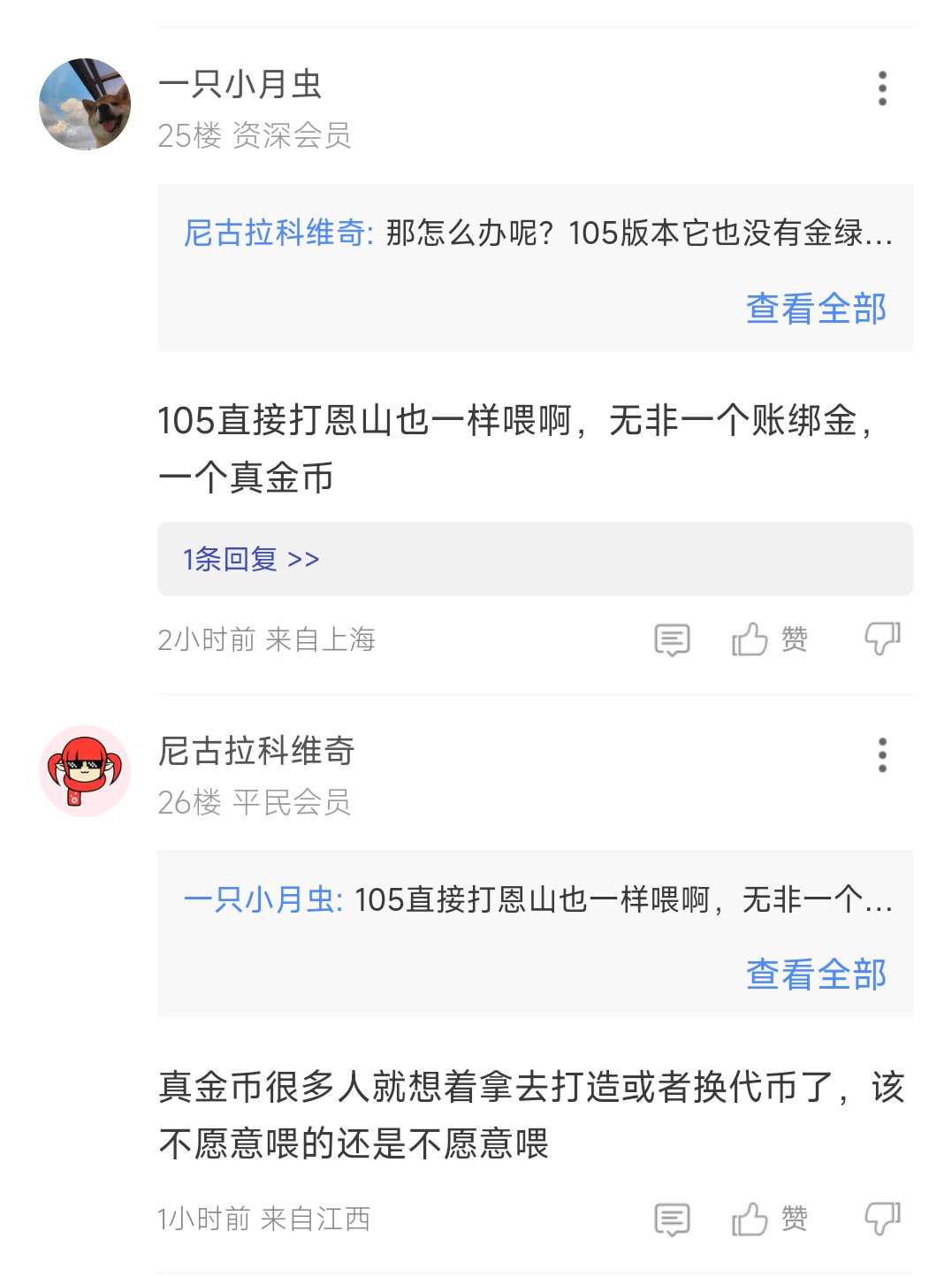
Task: Open the overflow menu on the 25楼 comment
Action: [x=881, y=88]
